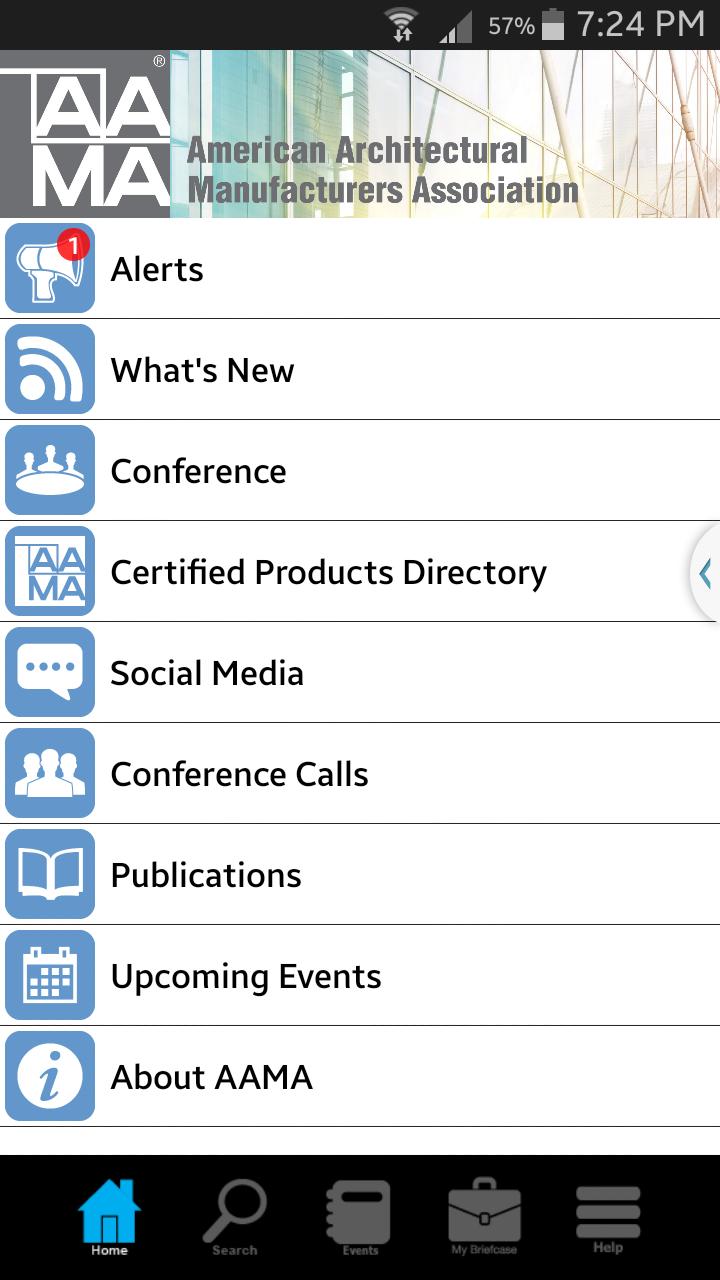Open Upcoming Events
Image resolution: width=720 pixels, height=1280 pixels.
tap(360, 976)
